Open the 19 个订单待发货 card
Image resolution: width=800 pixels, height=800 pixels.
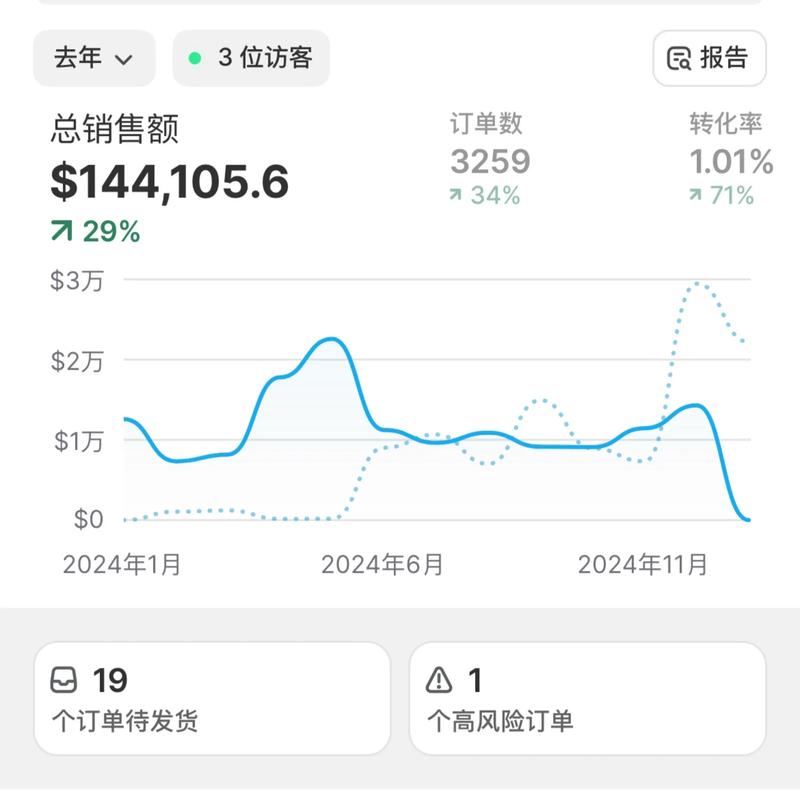pyautogui.click(x=212, y=698)
